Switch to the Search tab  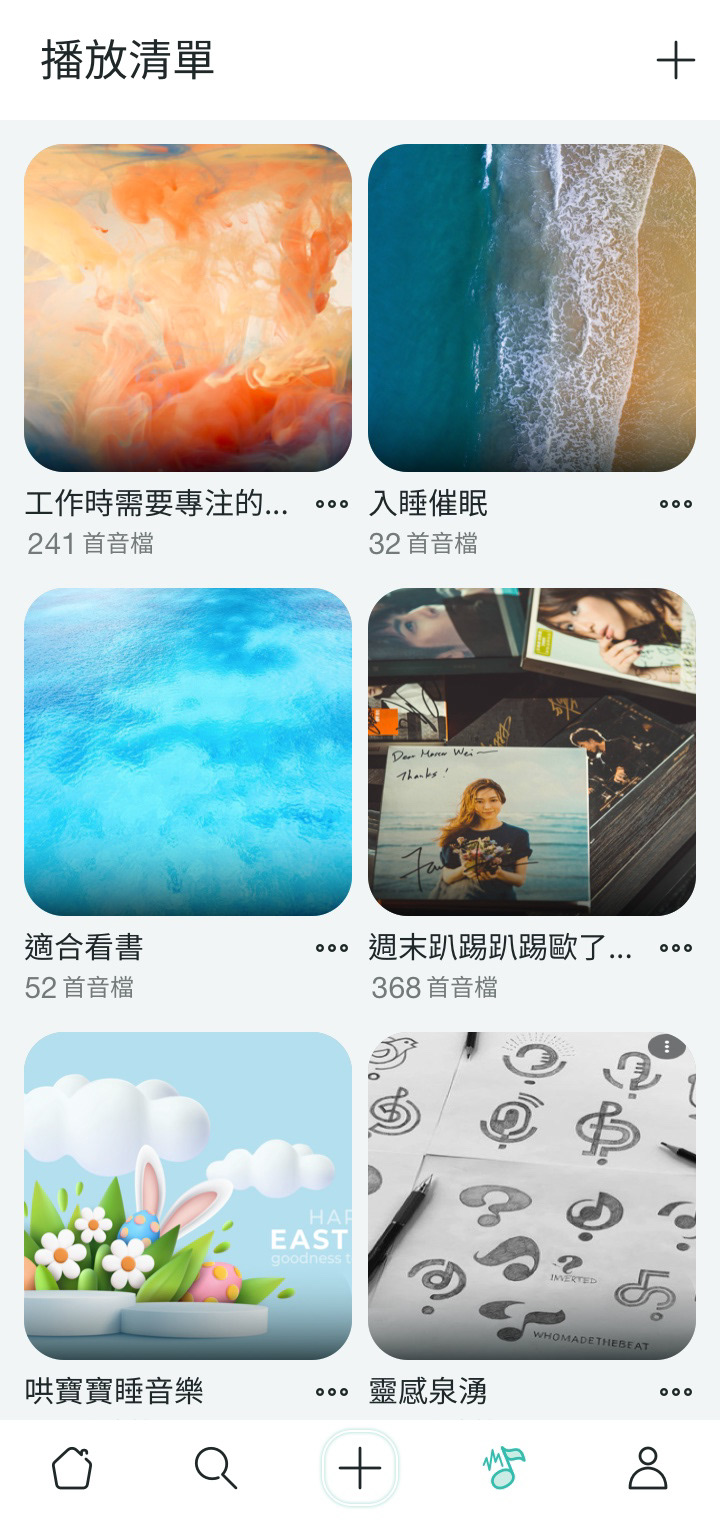pyautogui.click(x=215, y=1468)
